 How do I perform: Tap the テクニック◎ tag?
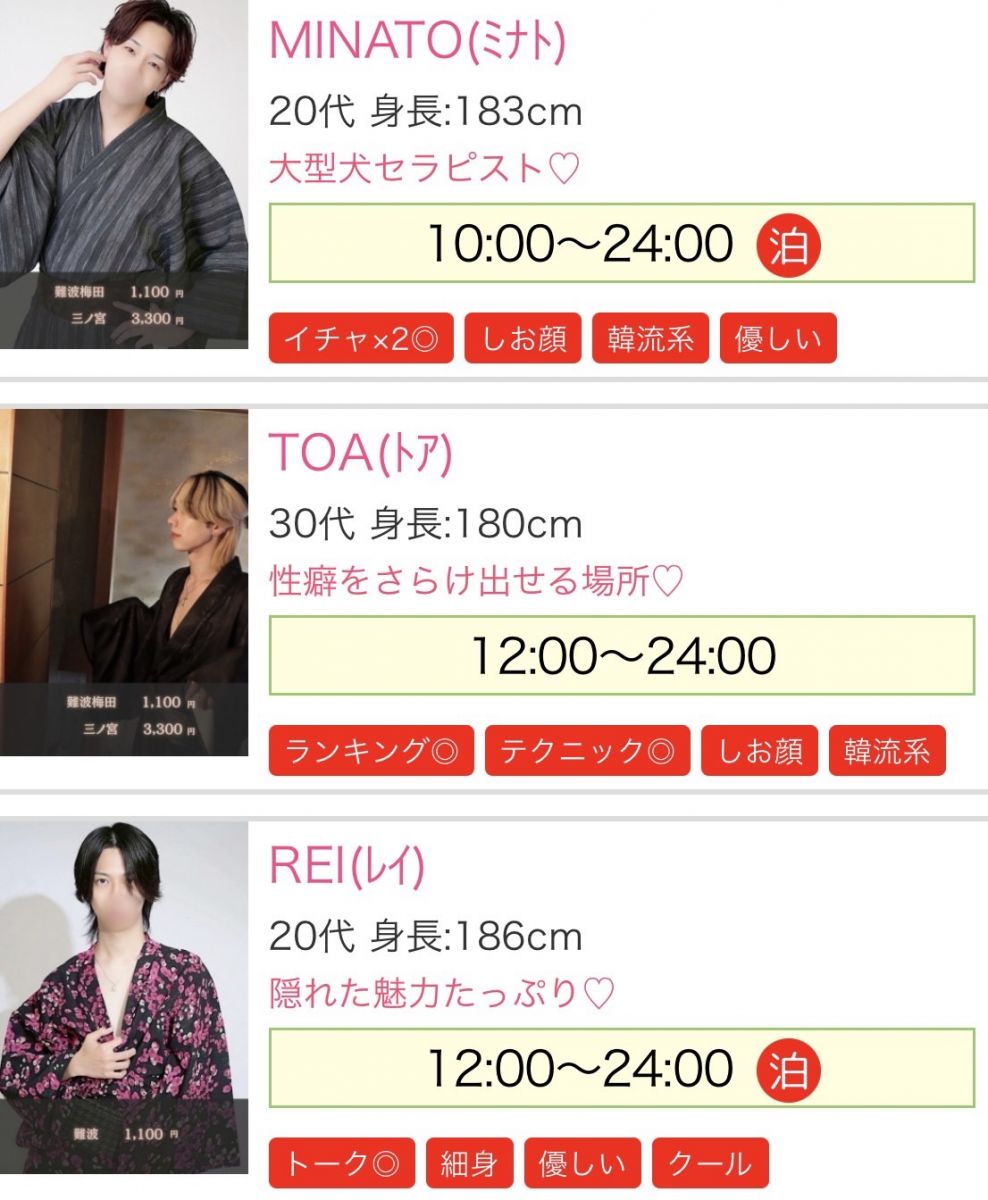587,751
